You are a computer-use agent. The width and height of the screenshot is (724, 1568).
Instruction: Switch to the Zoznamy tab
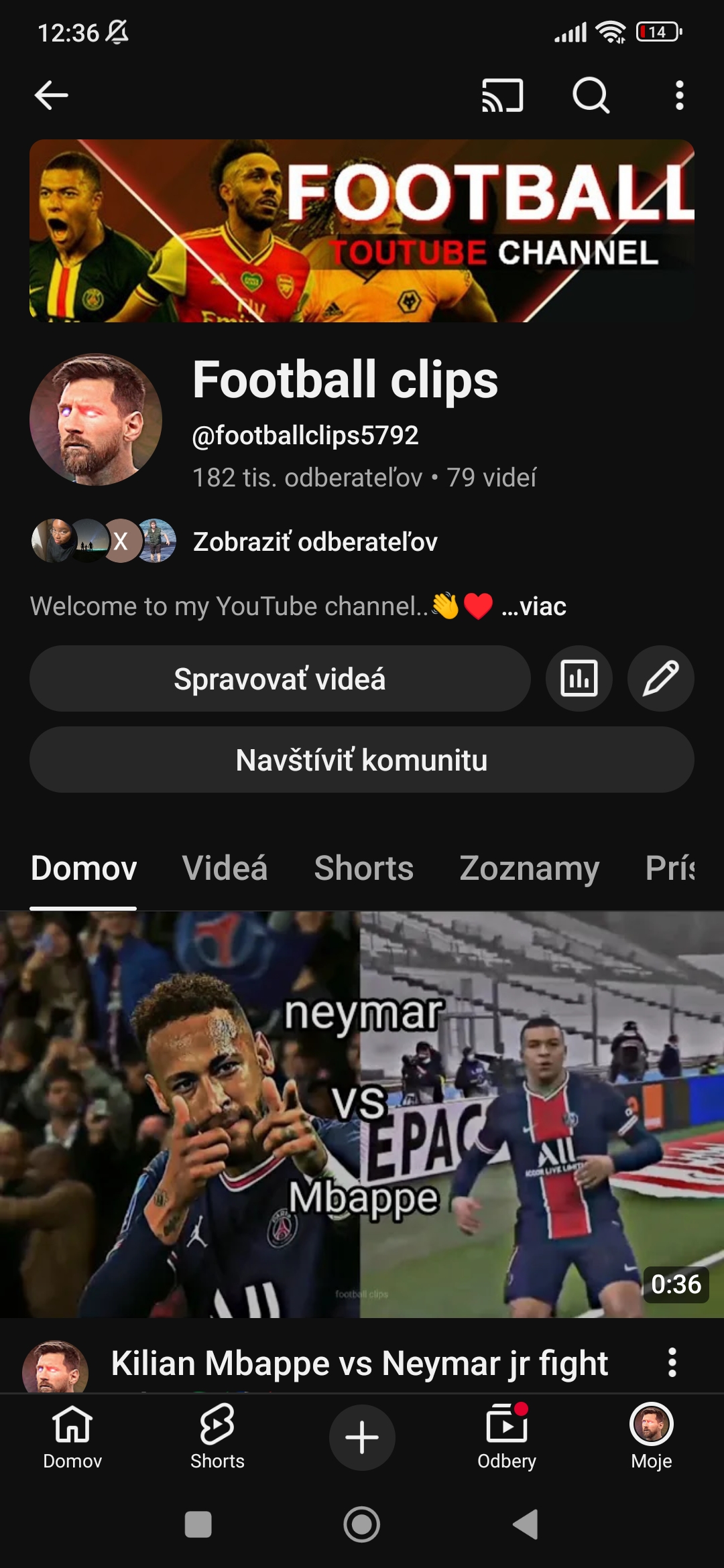coord(529,868)
